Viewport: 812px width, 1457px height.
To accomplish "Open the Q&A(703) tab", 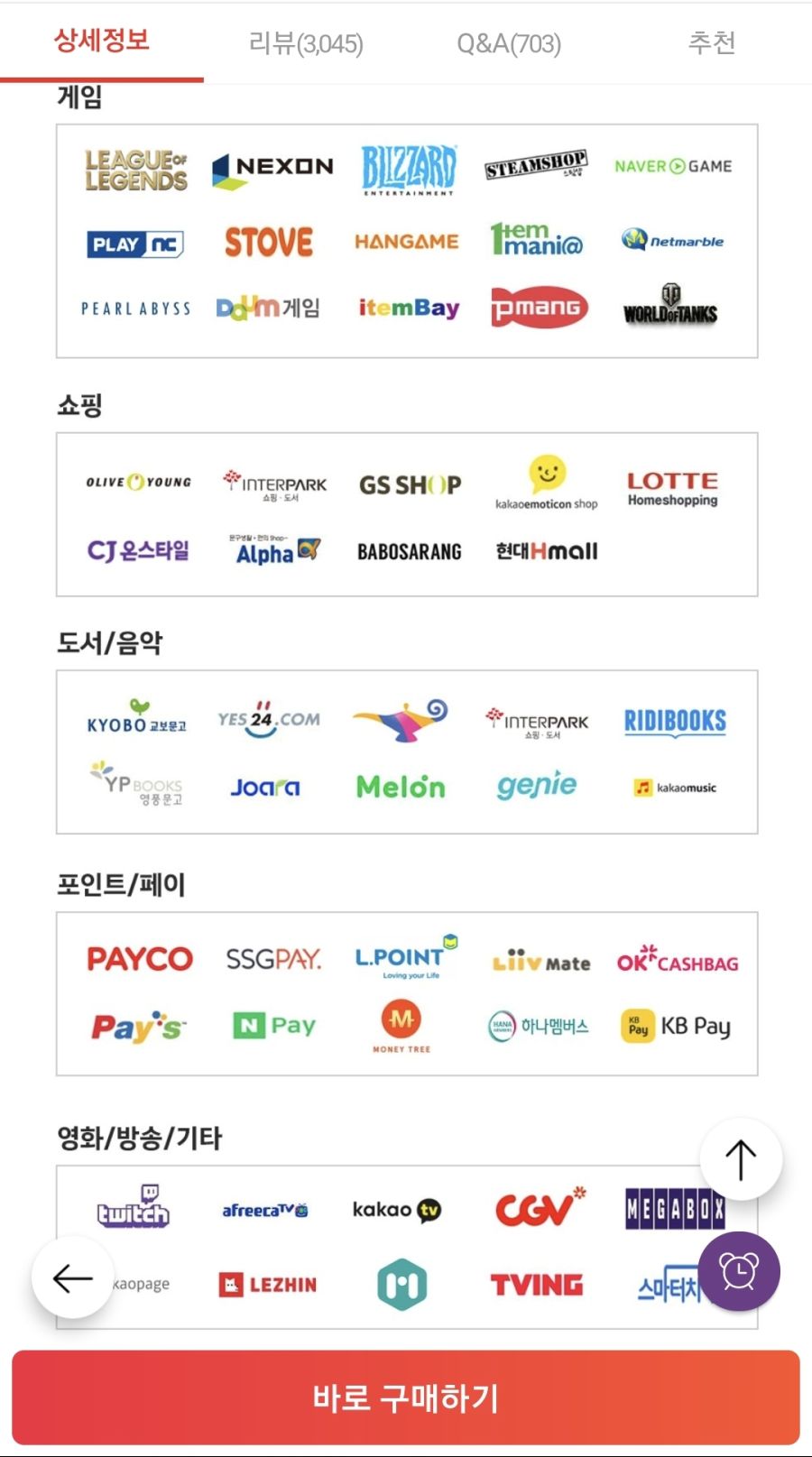I will (509, 43).
